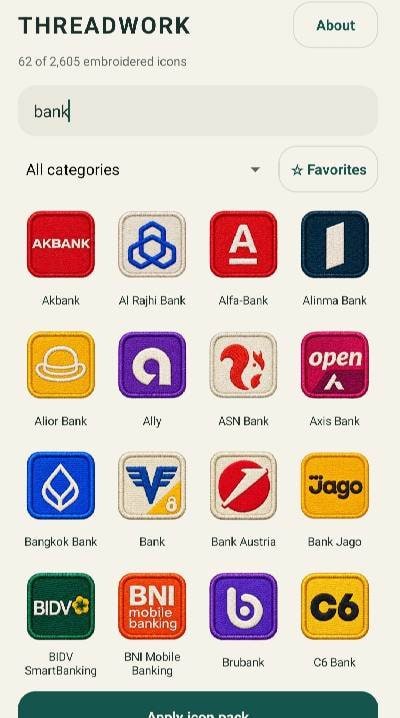Open the Alfa-Bank icon
400x718 pixels.
pyautogui.click(x=243, y=244)
